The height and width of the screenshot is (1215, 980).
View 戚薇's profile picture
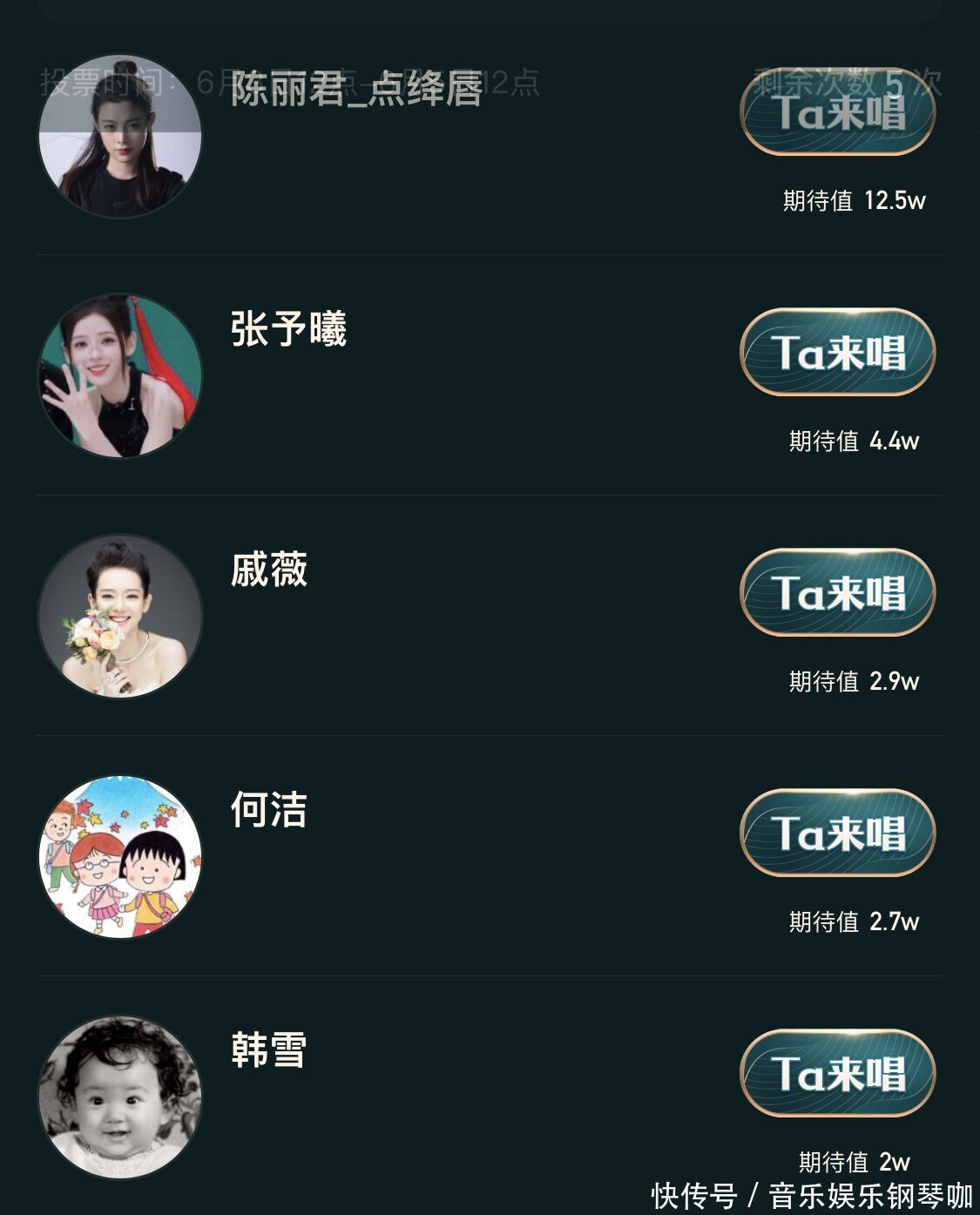pos(120,617)
